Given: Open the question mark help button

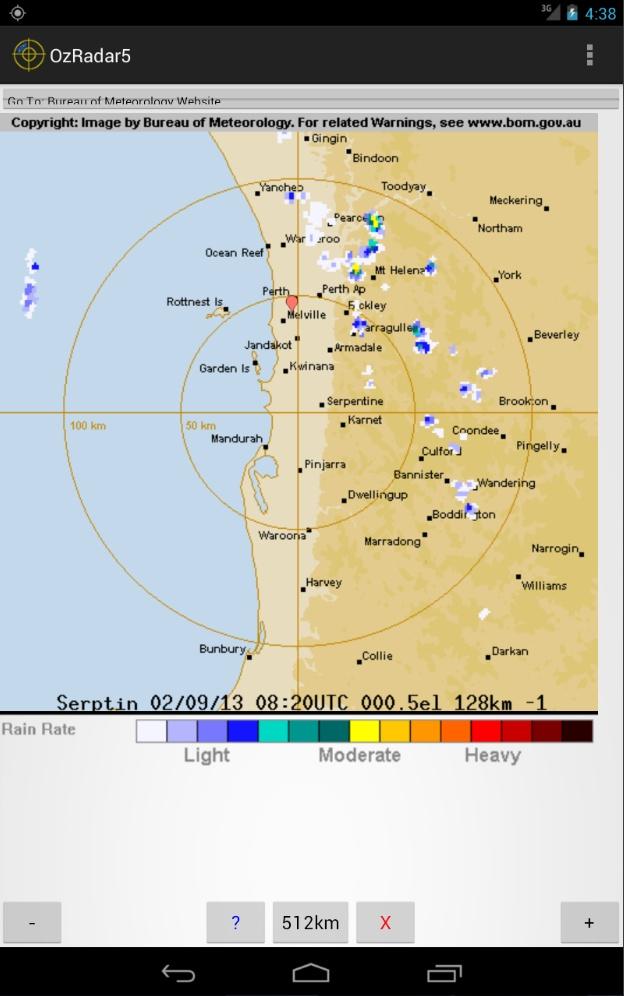Looking at the screenshot, I should 235,923.
